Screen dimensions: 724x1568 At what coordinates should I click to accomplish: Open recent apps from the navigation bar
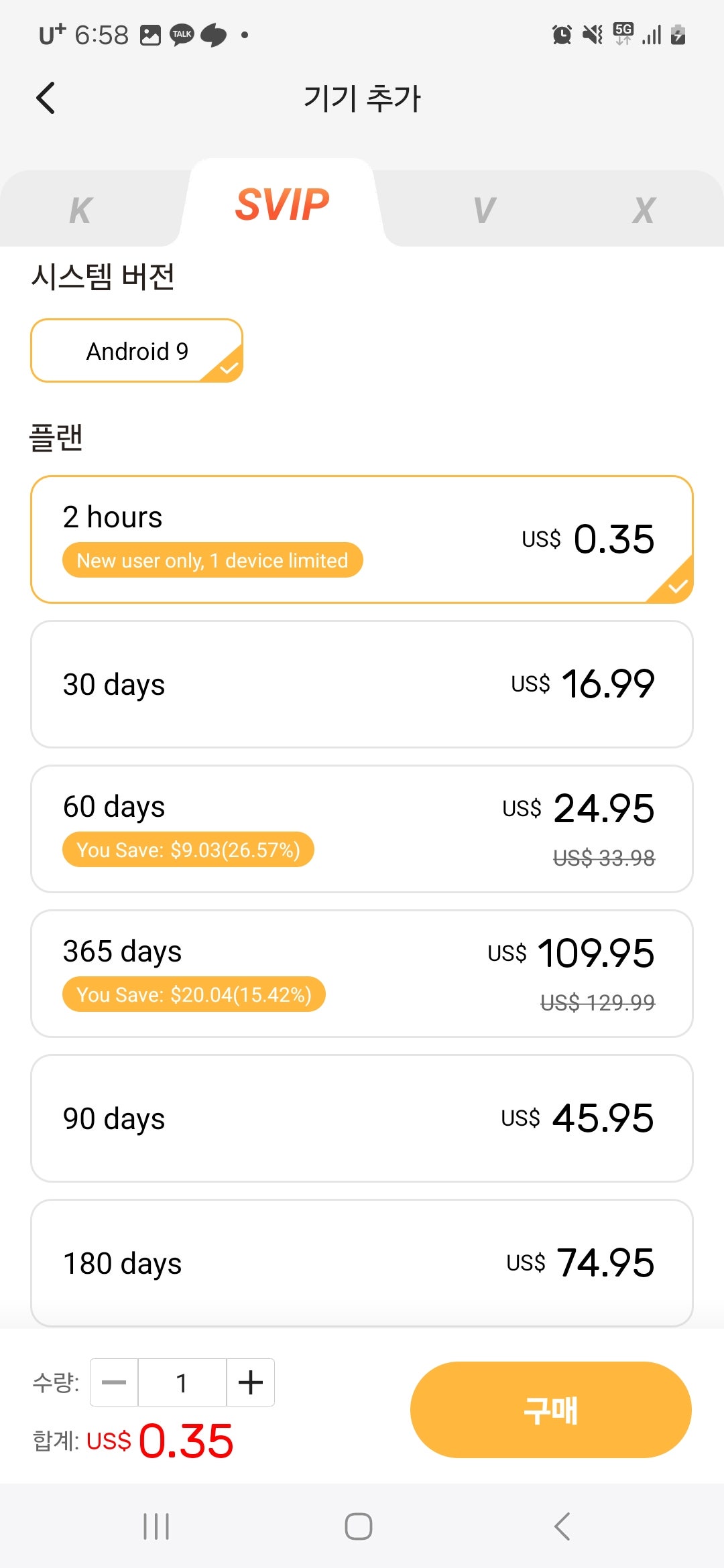pyautogui.click(x=156, y=1526)
